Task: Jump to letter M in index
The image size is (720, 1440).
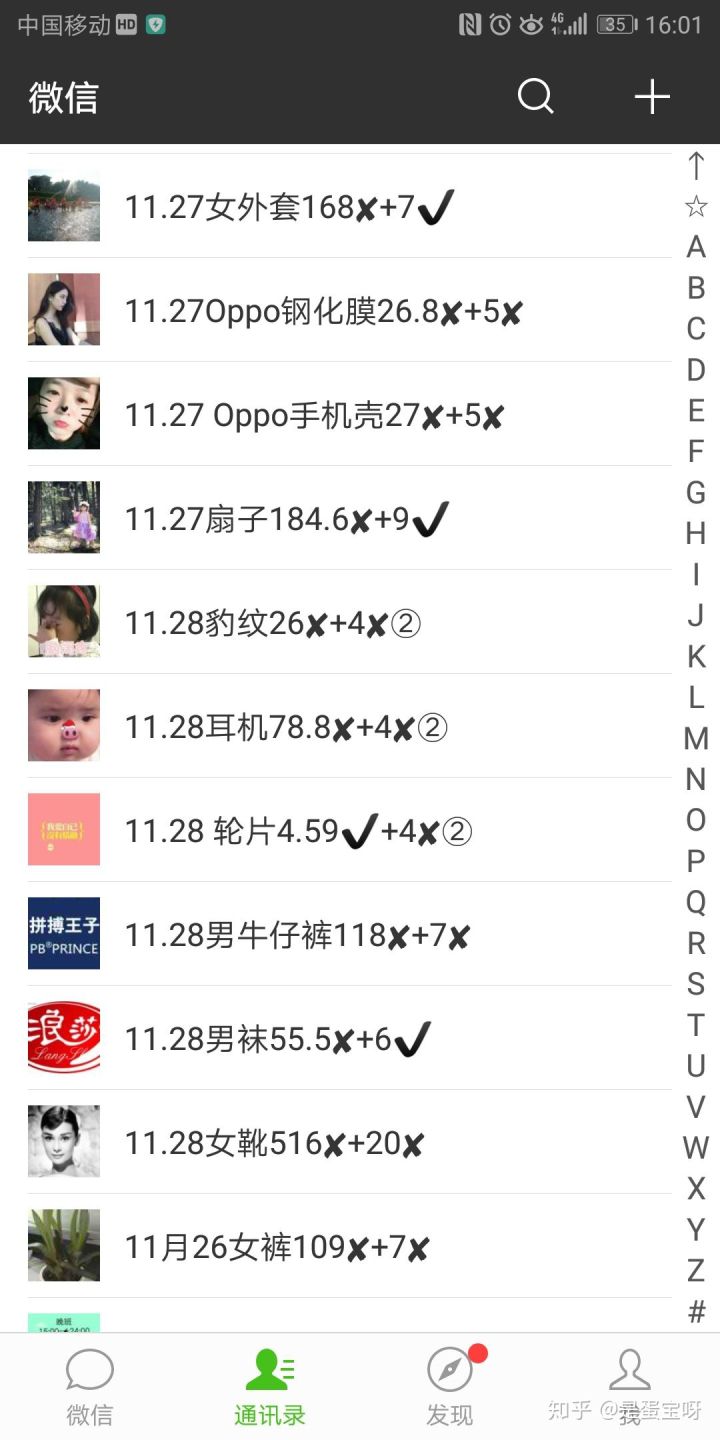Action: tap(696, 739)
